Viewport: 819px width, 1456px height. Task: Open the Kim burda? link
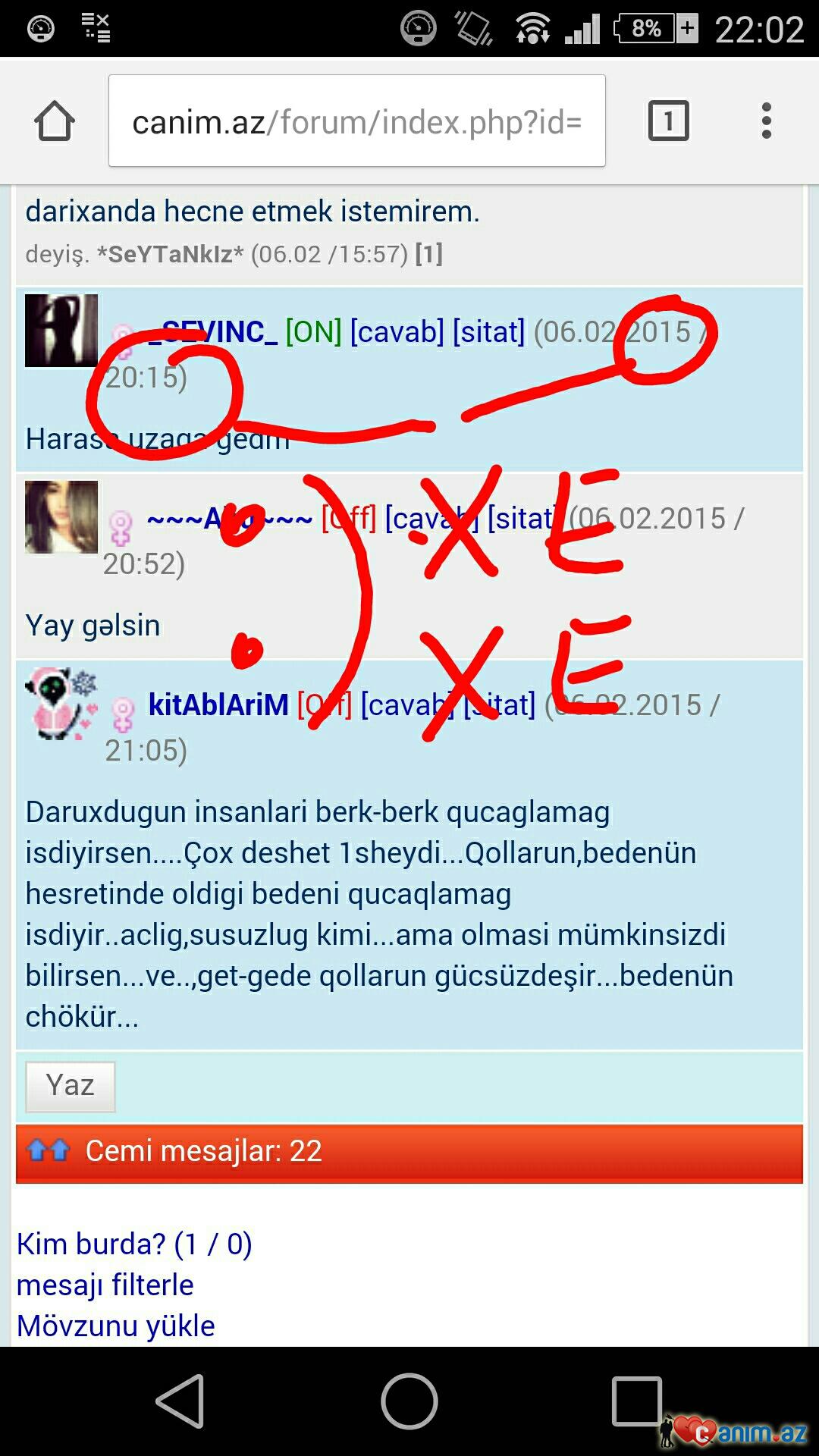tap(134, 1244)
